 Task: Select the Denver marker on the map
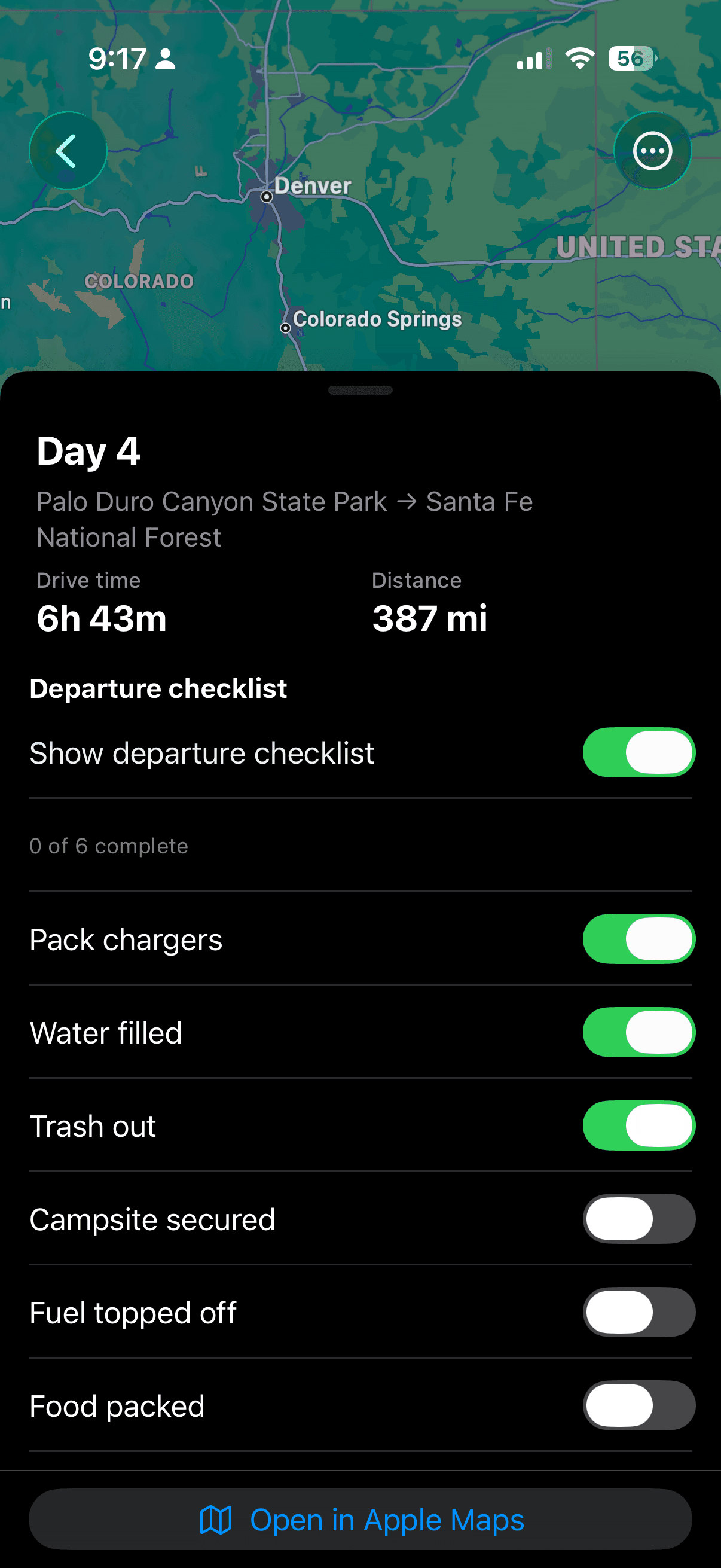coord(266,196)
